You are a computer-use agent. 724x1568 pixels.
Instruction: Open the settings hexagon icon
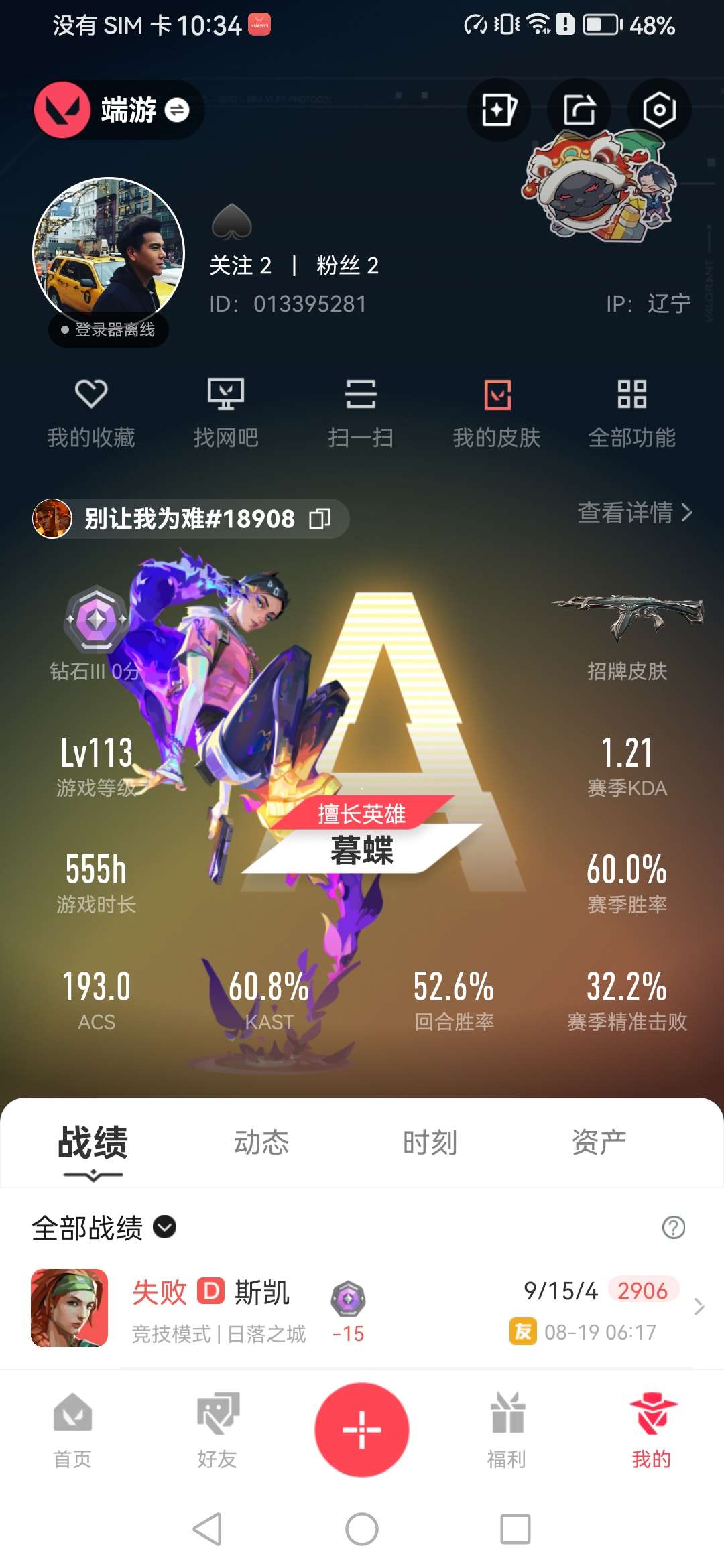pyautogui.click(x=658, y=110)
